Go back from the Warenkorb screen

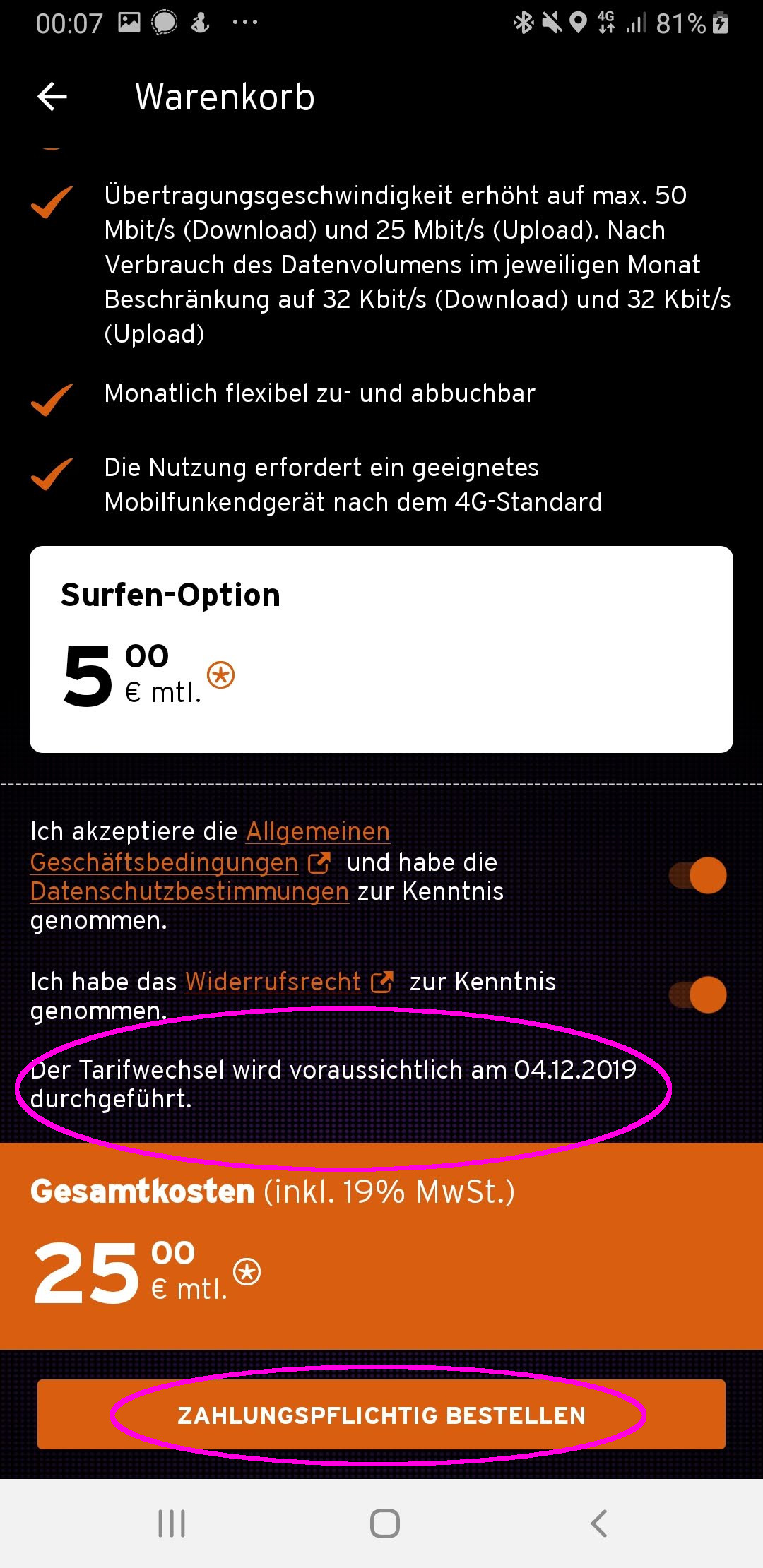click(52, 97)
